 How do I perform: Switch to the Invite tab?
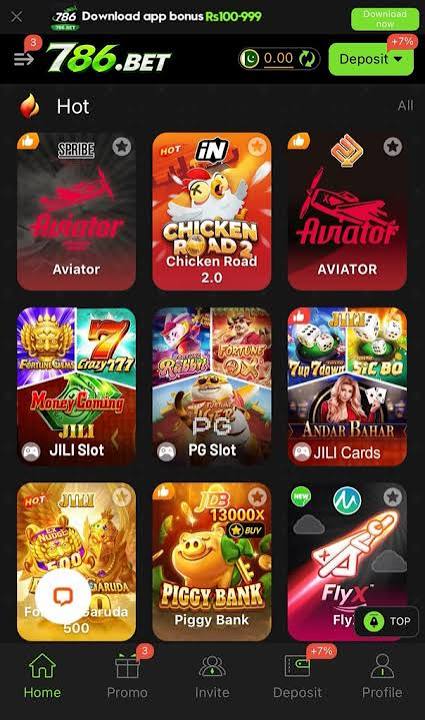point(212,675)
